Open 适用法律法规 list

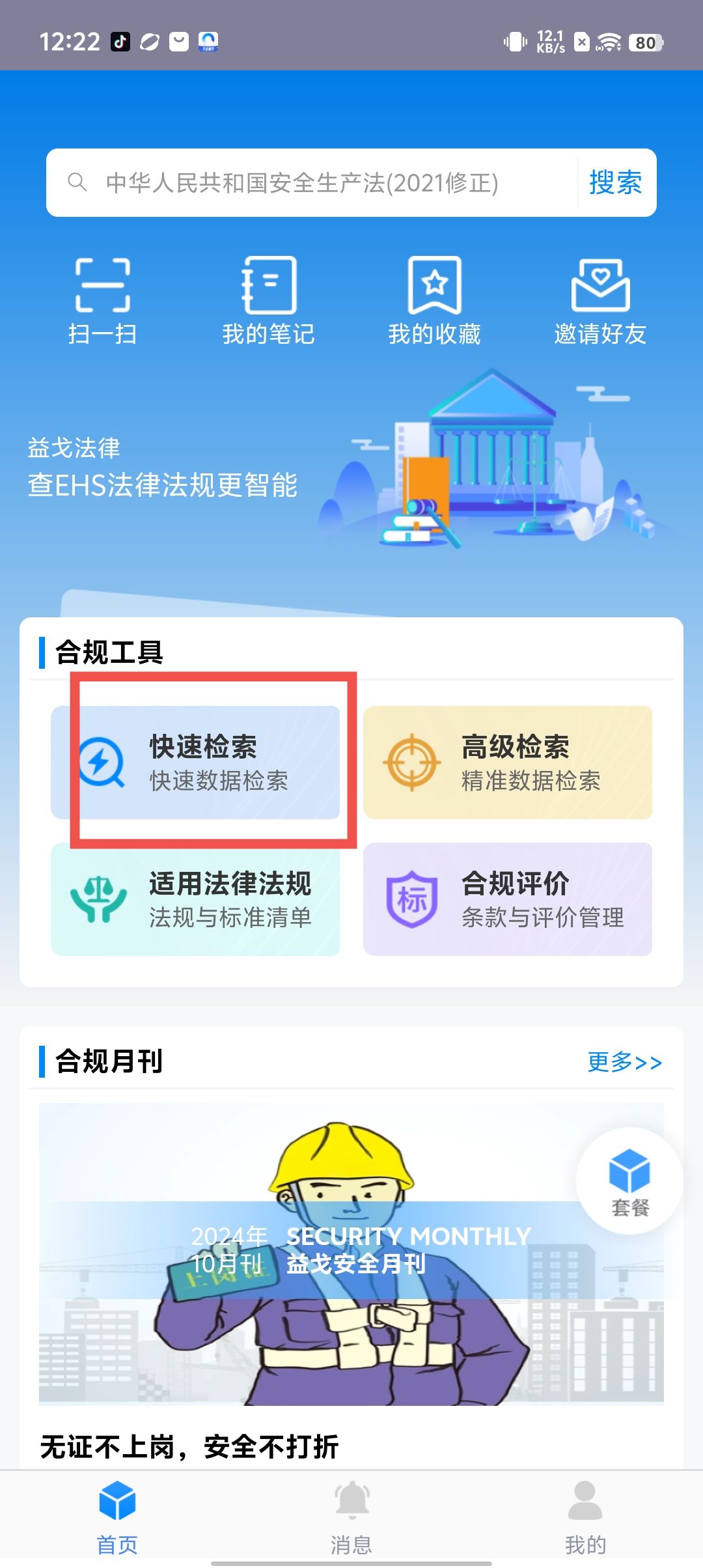195,899
